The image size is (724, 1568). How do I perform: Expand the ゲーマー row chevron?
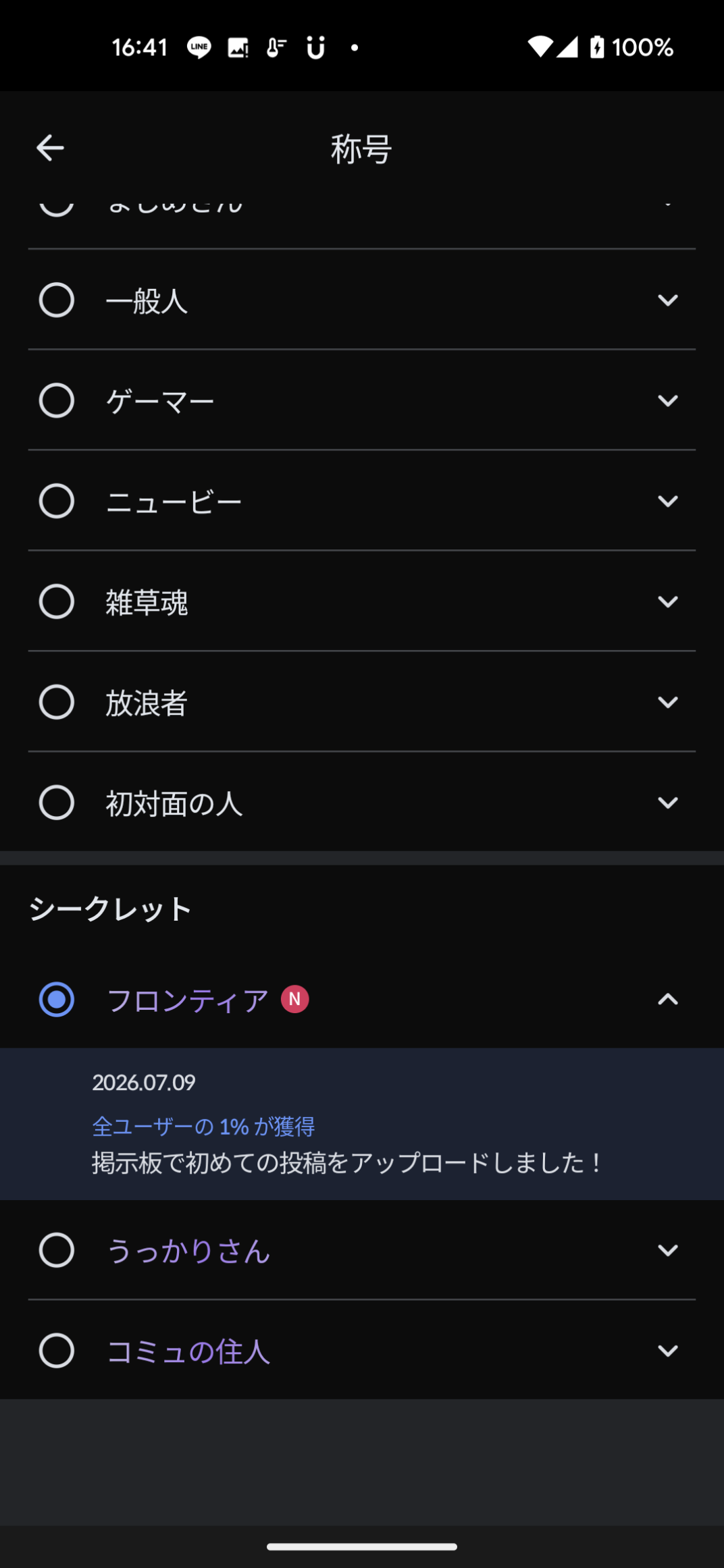(x=667, y=400)
